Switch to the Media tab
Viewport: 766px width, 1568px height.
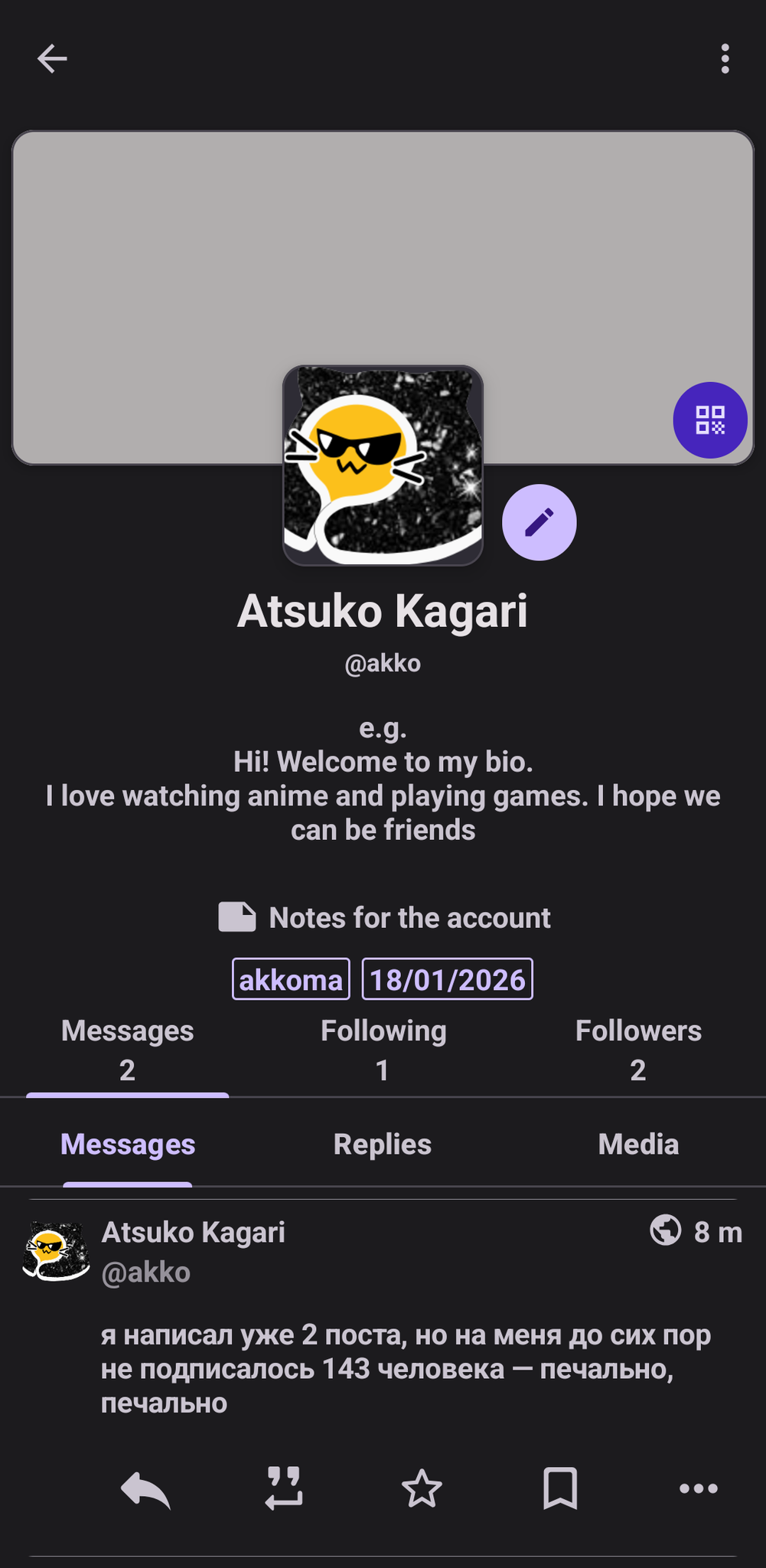click(637, 1145)
